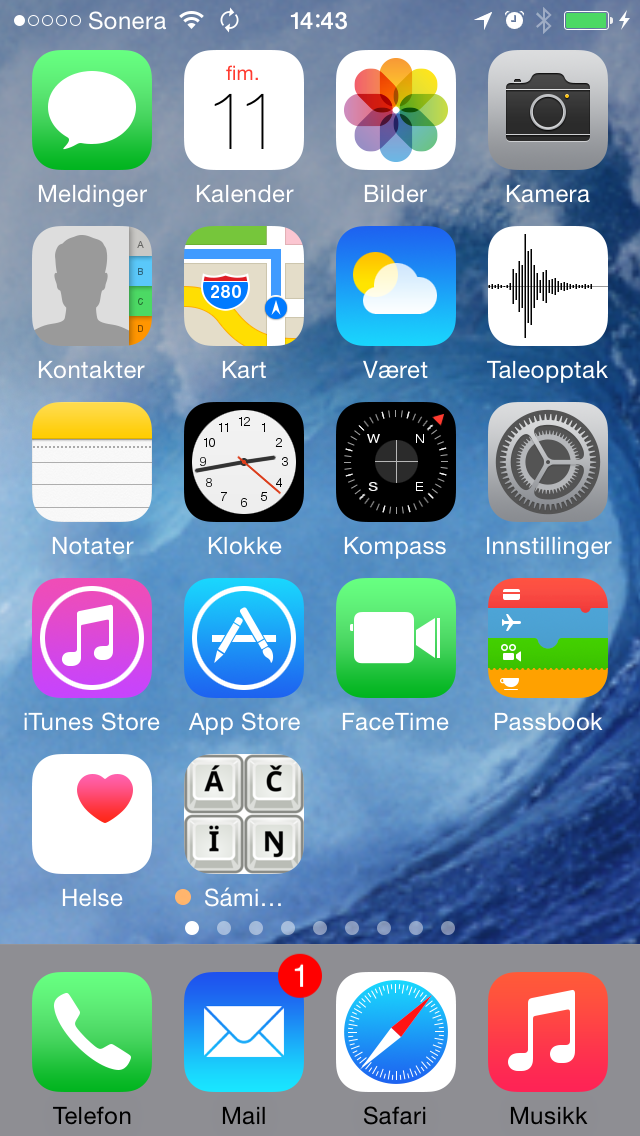This screenshot has height=1136, width=640.
Task: Launch the Sámi keyboard app
Action: 244,814
